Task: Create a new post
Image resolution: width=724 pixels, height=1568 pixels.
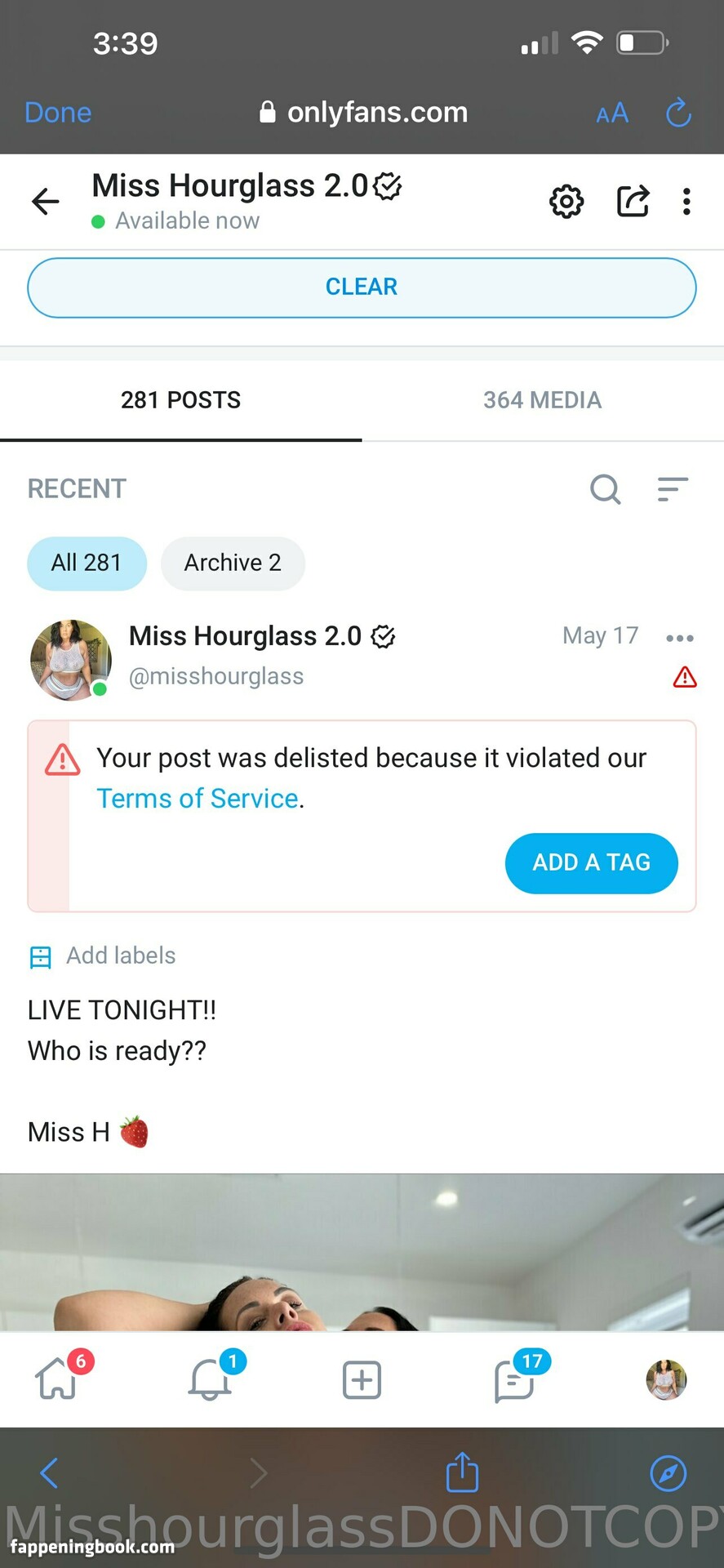Action: [362, 1380]
